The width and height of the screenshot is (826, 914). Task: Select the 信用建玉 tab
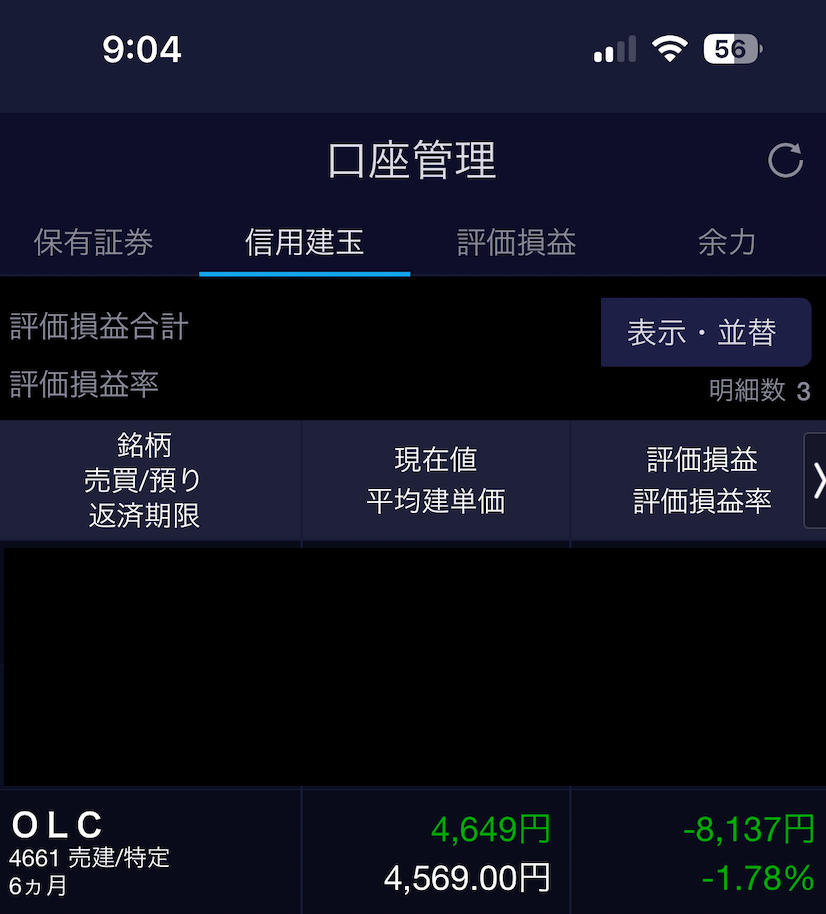tap(304, 243)
